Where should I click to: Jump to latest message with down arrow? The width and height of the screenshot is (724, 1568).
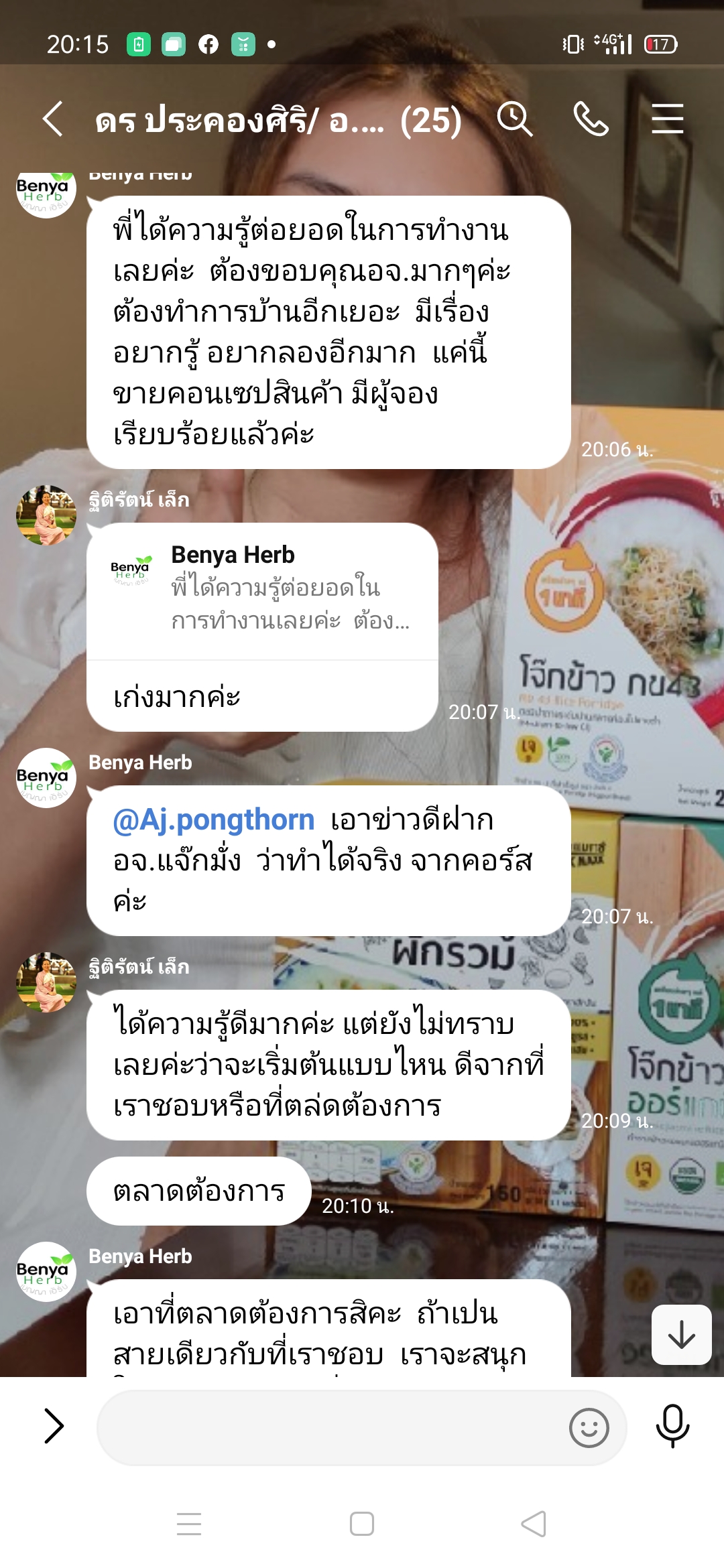coord(681,1334)
